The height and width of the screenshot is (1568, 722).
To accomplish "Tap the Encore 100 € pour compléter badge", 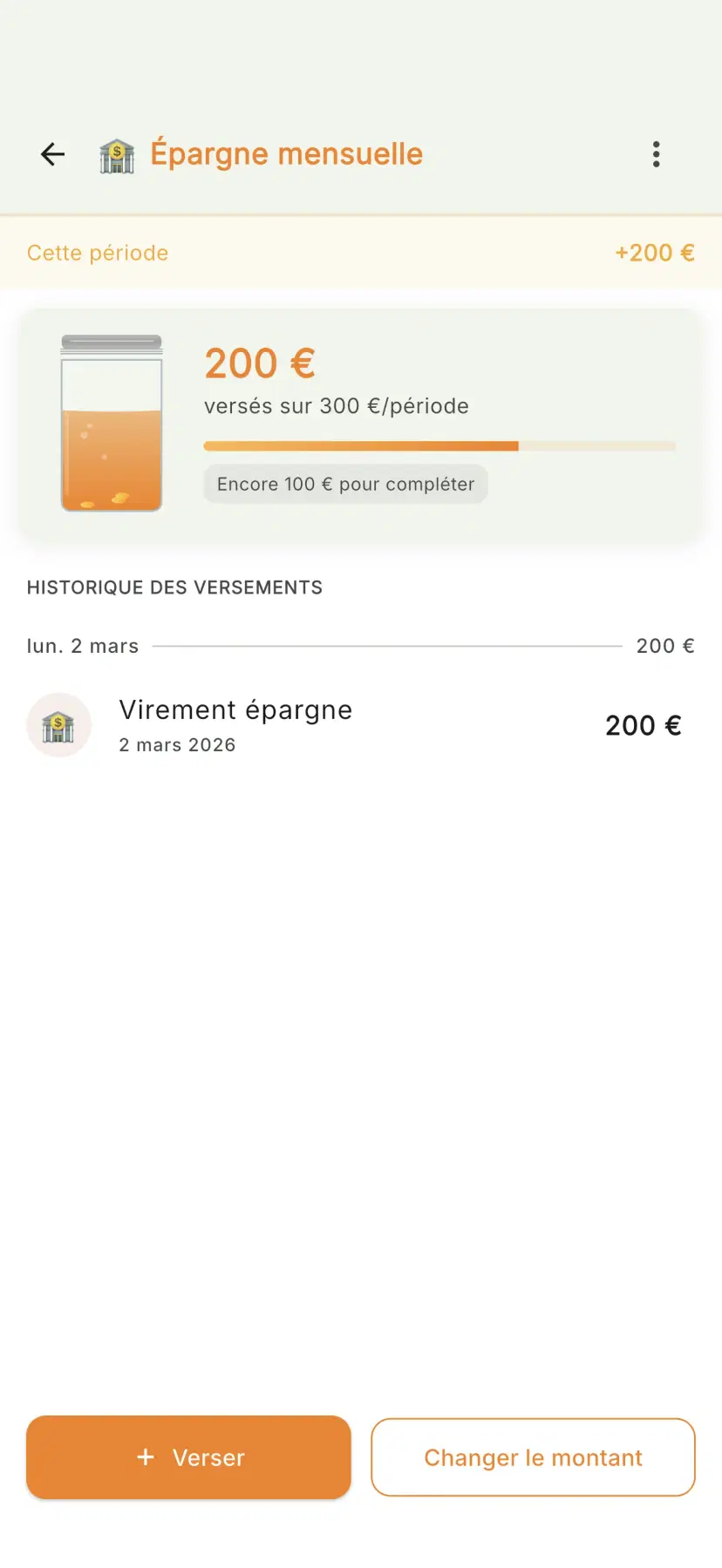I will point(344,484).
